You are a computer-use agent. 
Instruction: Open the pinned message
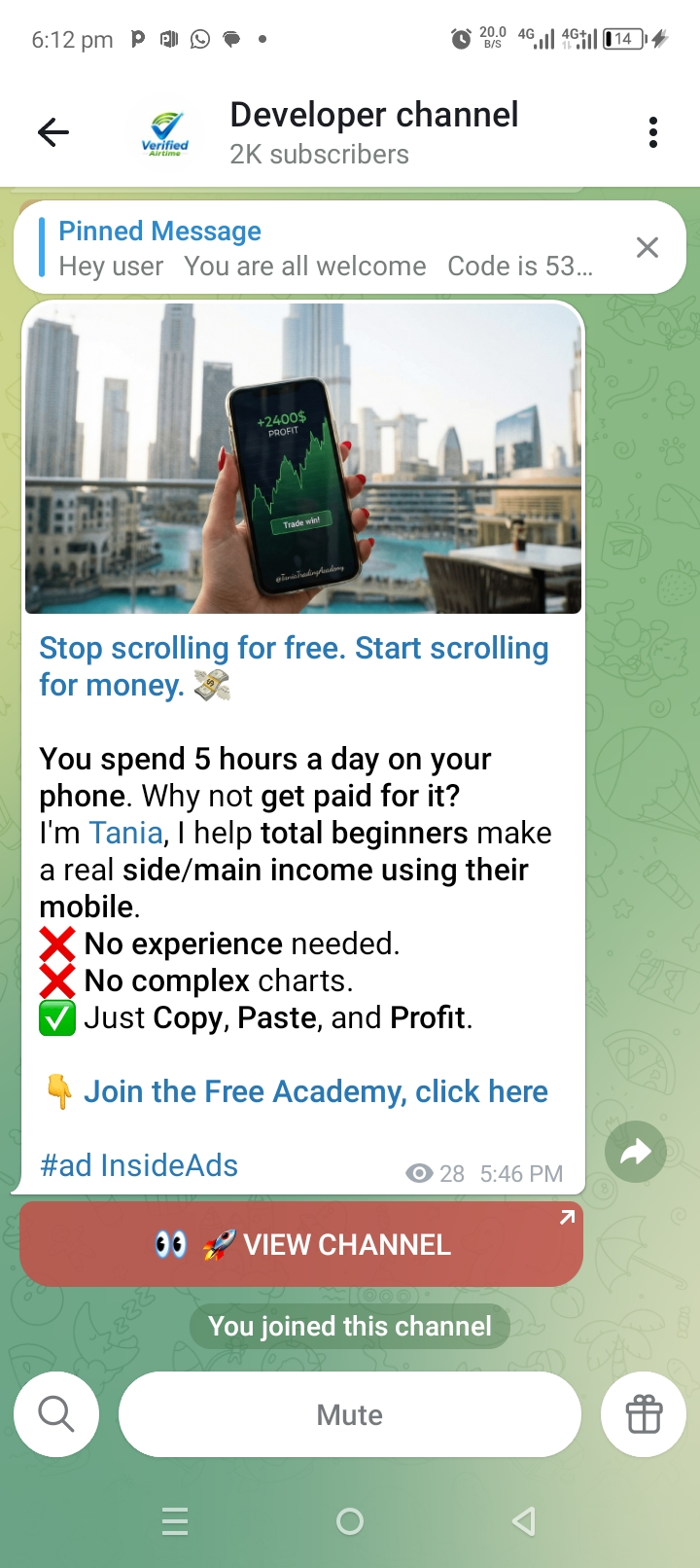[x=321, y=248]
